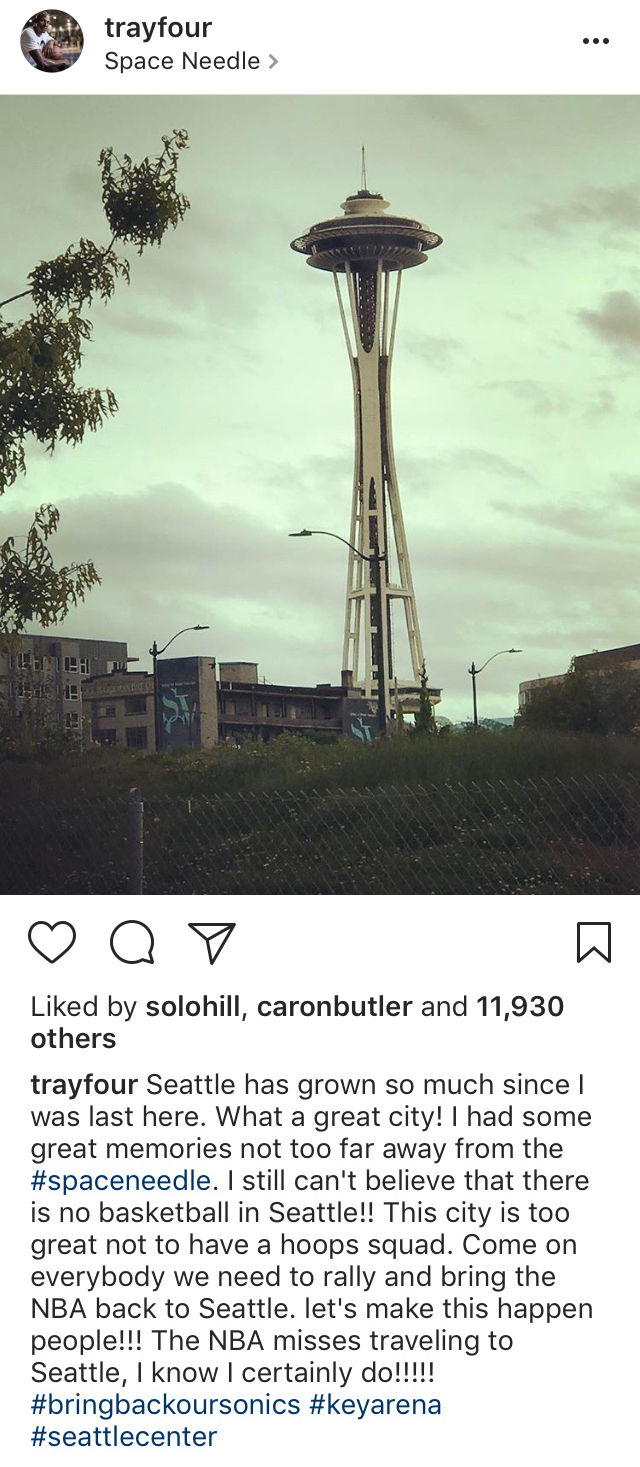Tap trayfour's name in the caption

pyautogui.click(x=85, y=1085)
